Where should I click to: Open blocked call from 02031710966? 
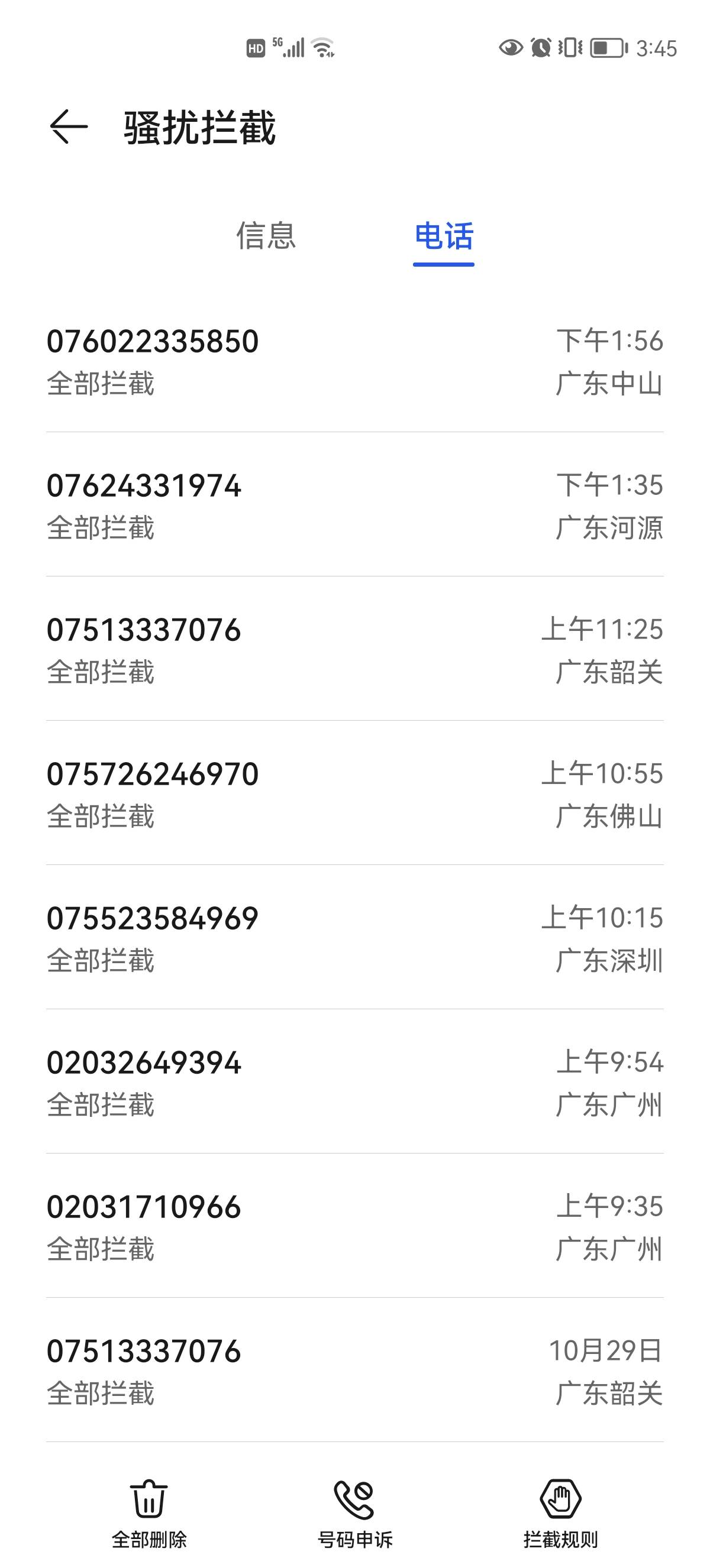354,1226
